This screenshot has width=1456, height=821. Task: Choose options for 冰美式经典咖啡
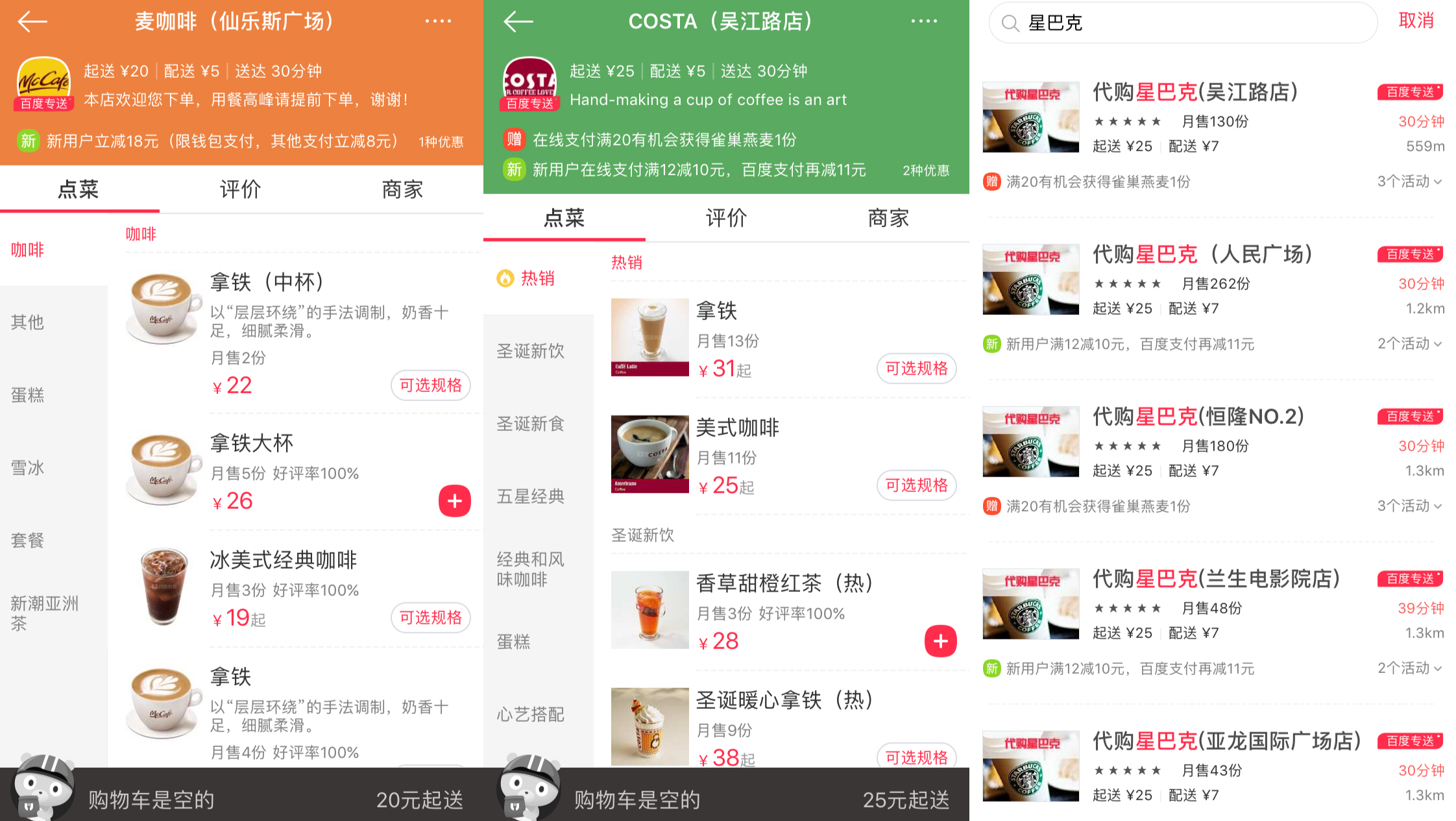(430, 617)
